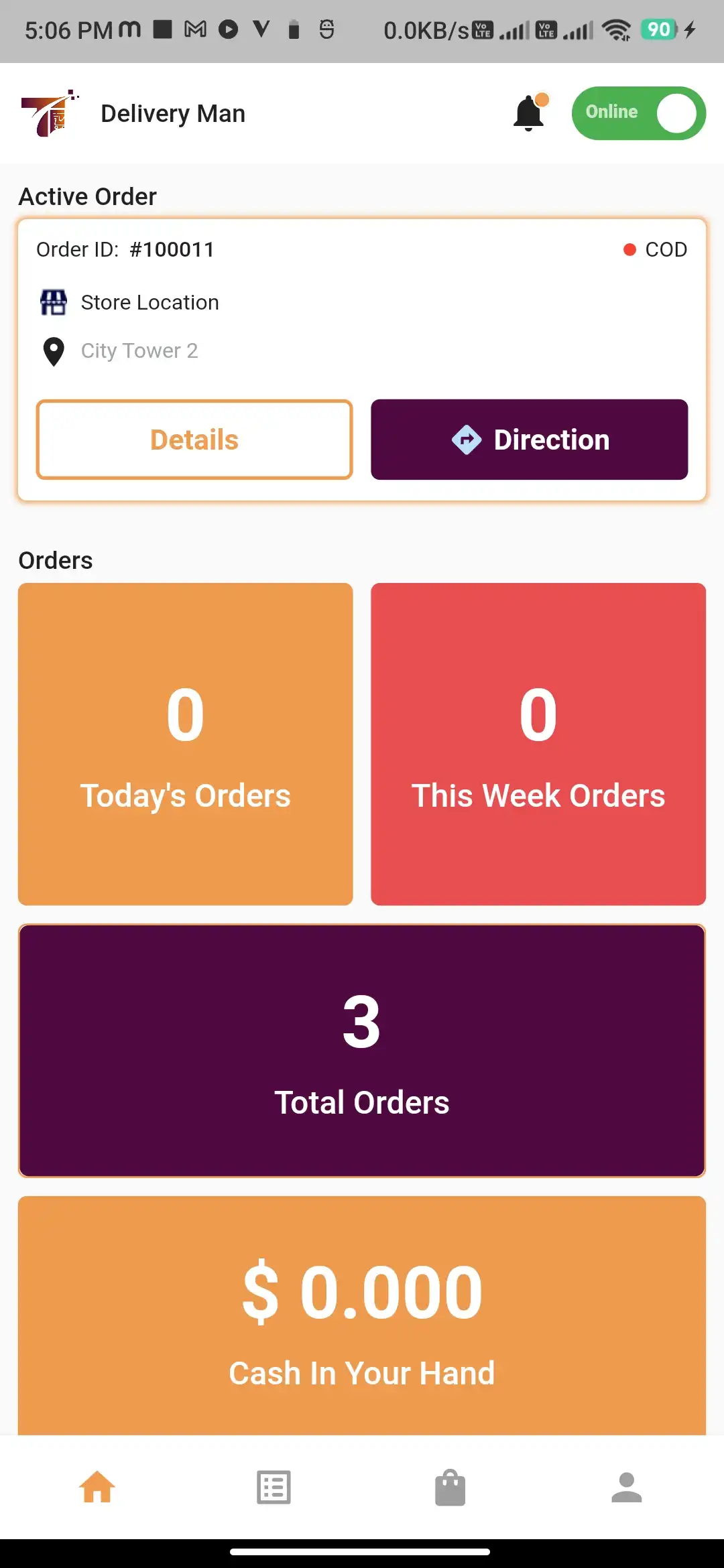Toggle the Online status switch
Screen dimensions: 724x1568
pyautogui.click(x=638, y=113)
